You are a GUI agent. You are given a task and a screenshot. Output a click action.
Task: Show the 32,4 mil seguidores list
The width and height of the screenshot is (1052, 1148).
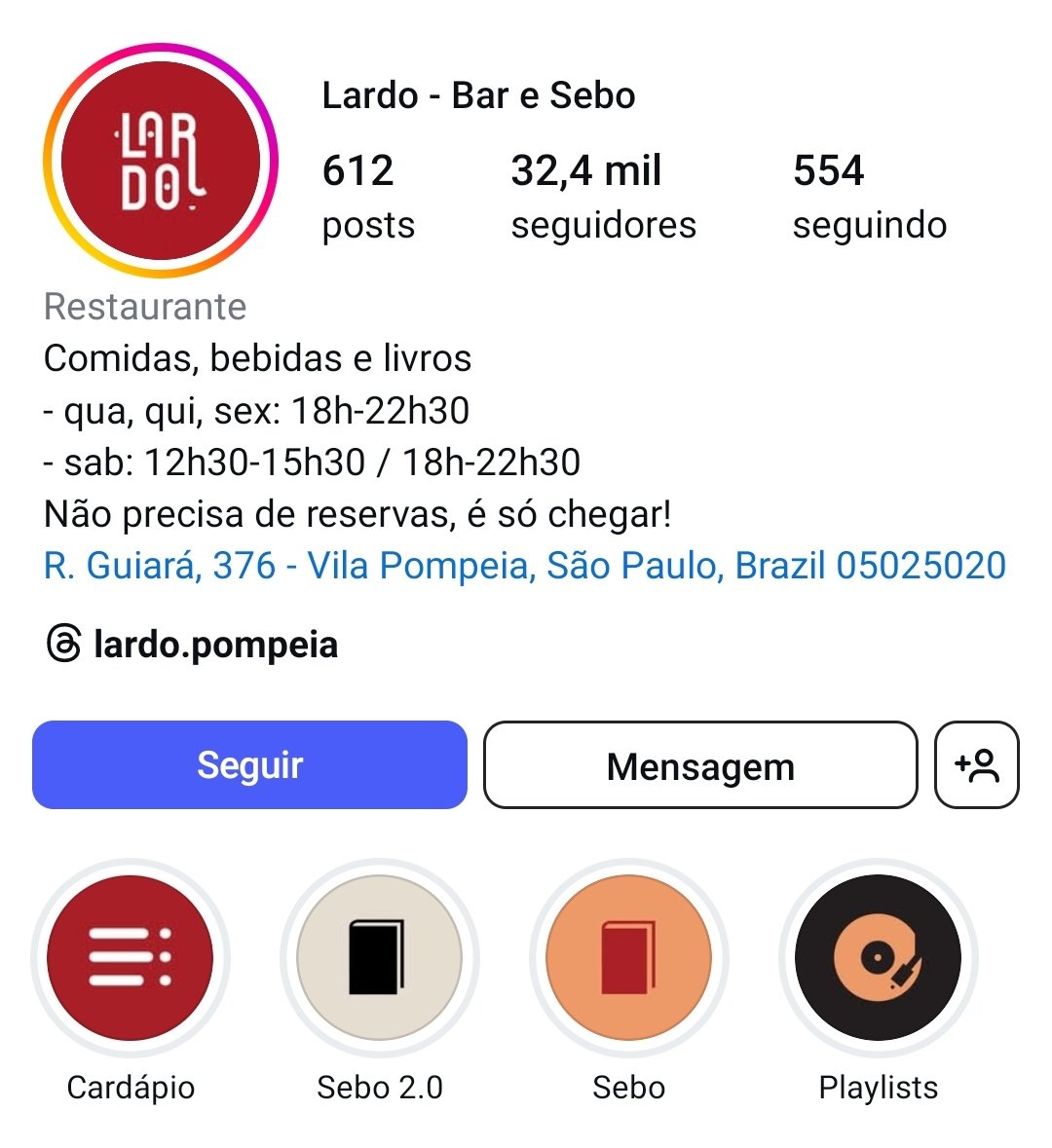pos(603,196)
